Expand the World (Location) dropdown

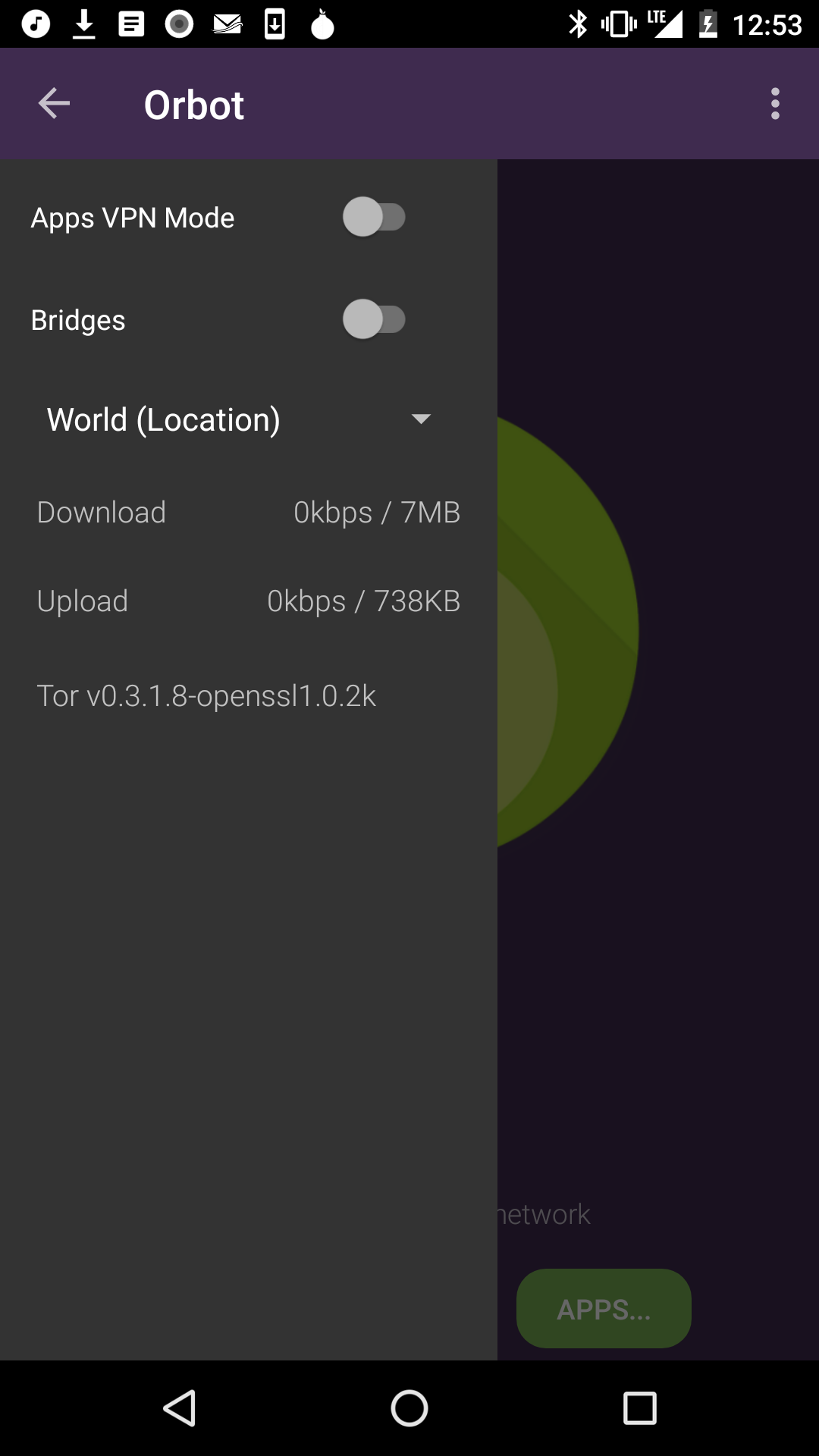(240, 419)
